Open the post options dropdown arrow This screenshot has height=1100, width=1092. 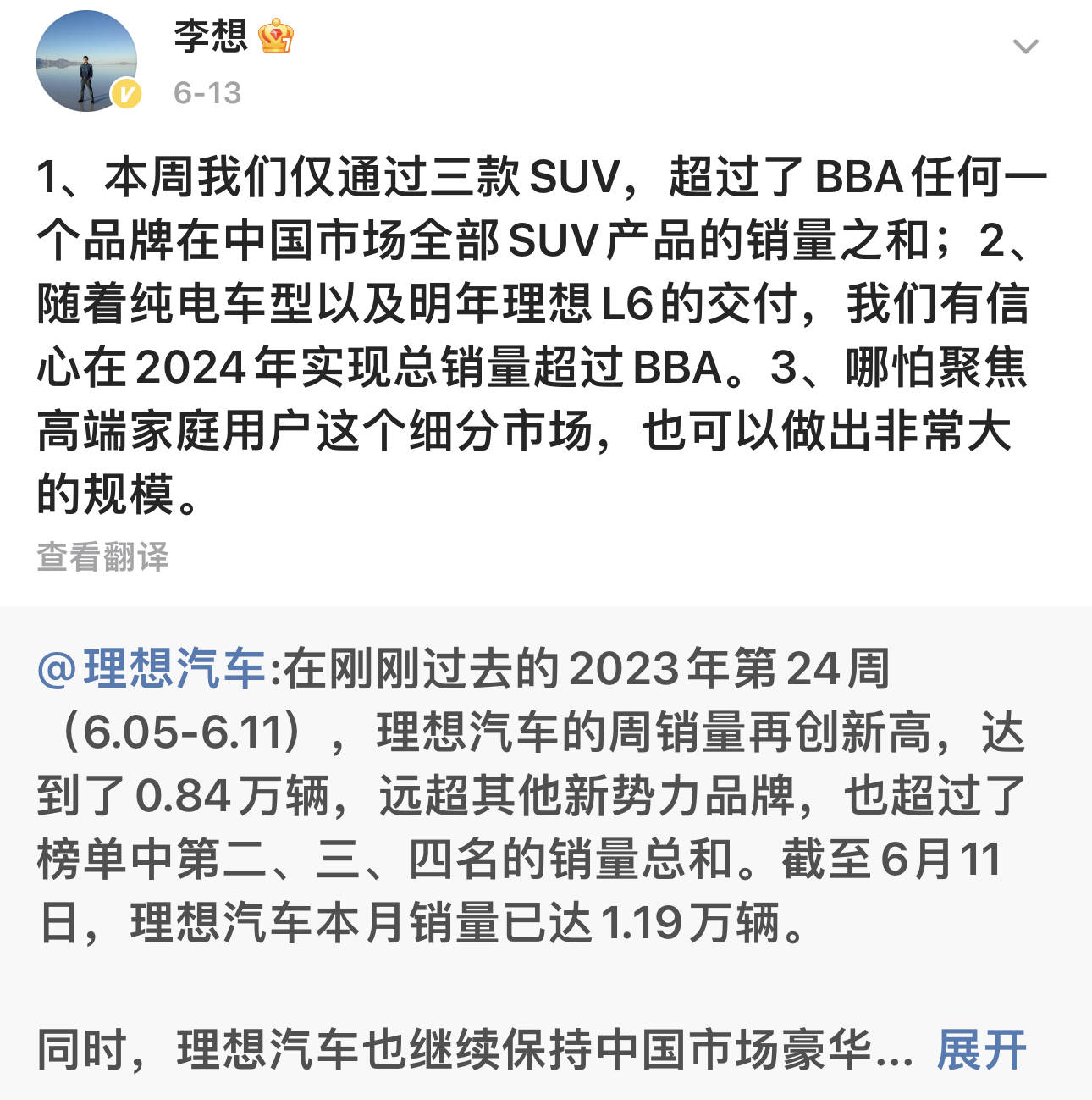point(1025,47)
